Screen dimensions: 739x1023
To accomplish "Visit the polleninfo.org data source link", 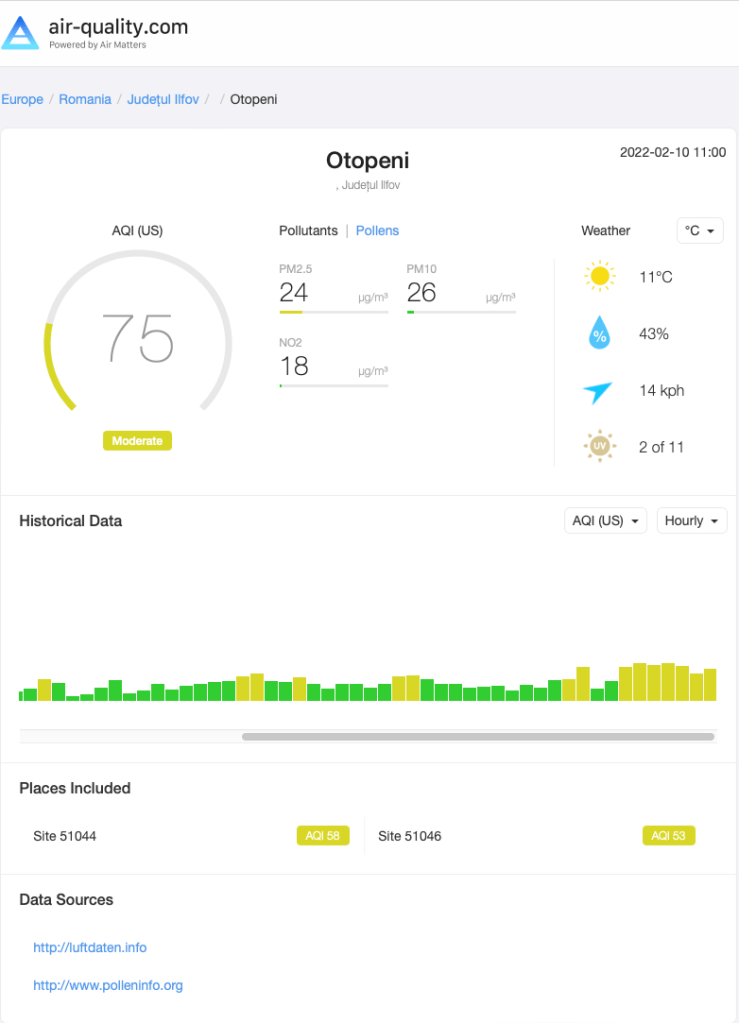I will pos(108,985).
